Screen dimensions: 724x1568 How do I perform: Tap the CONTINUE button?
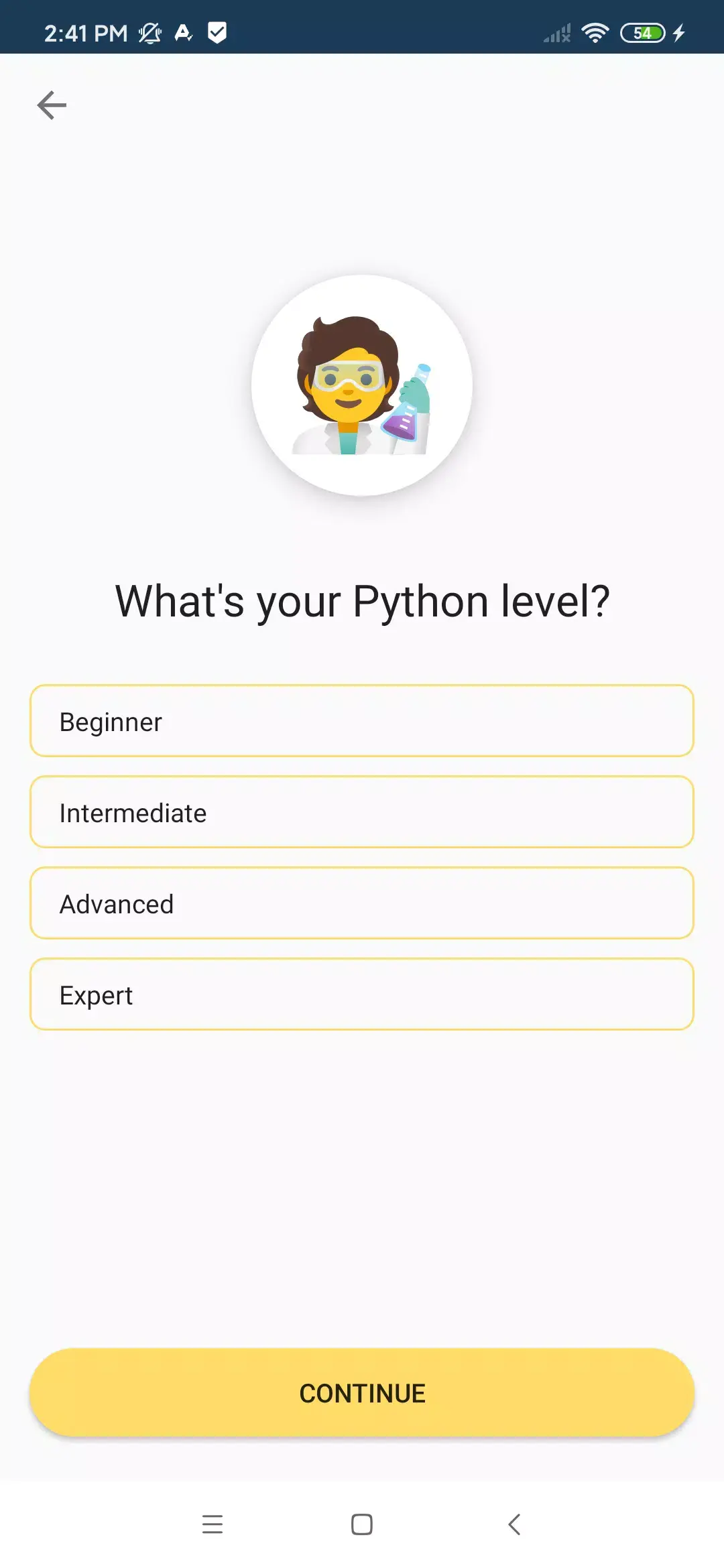click(362, 1392)
